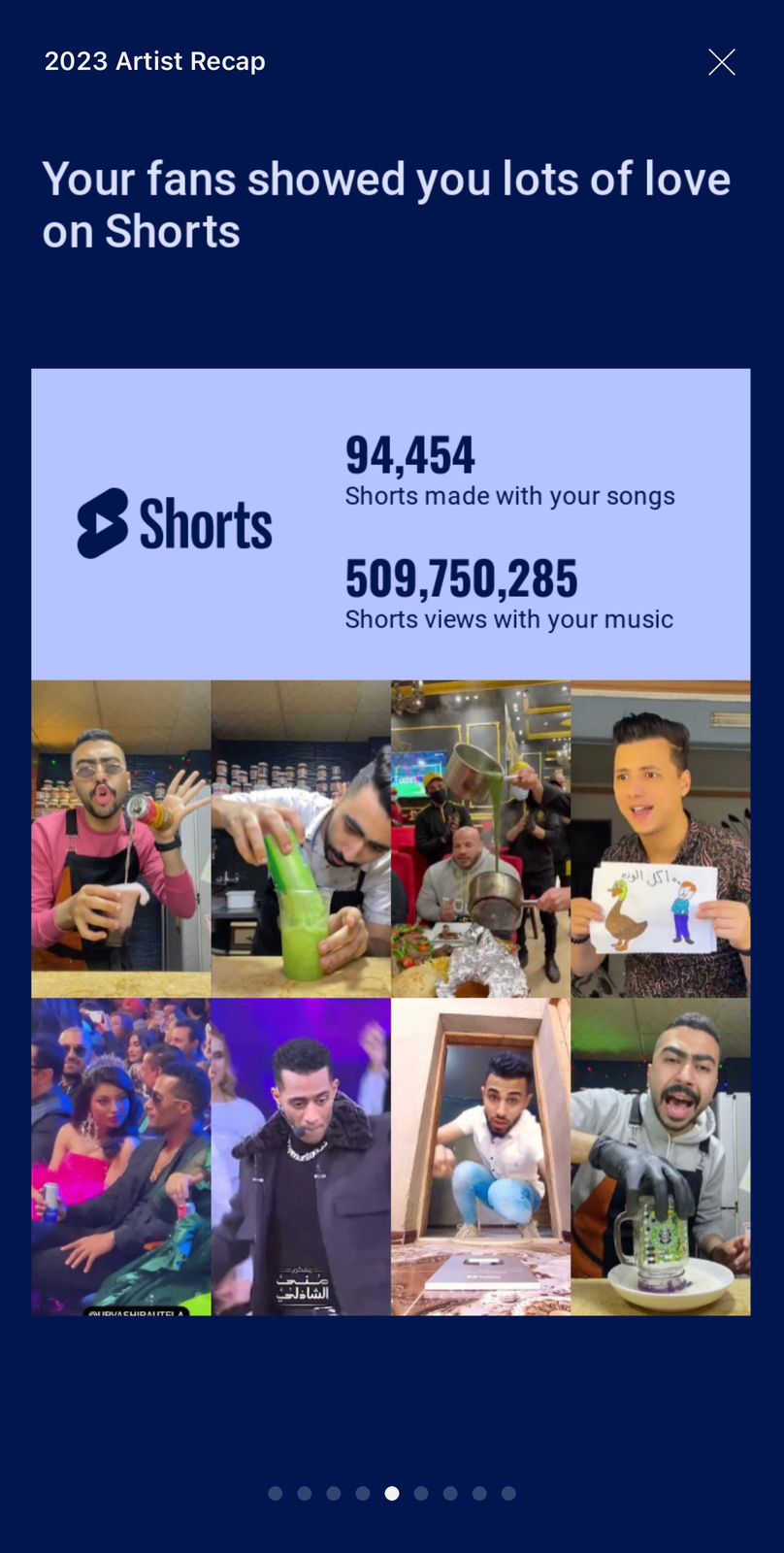Close the 2023 Artist Recap
Viewport: 784px width, 1553px height.
(721, 62)
